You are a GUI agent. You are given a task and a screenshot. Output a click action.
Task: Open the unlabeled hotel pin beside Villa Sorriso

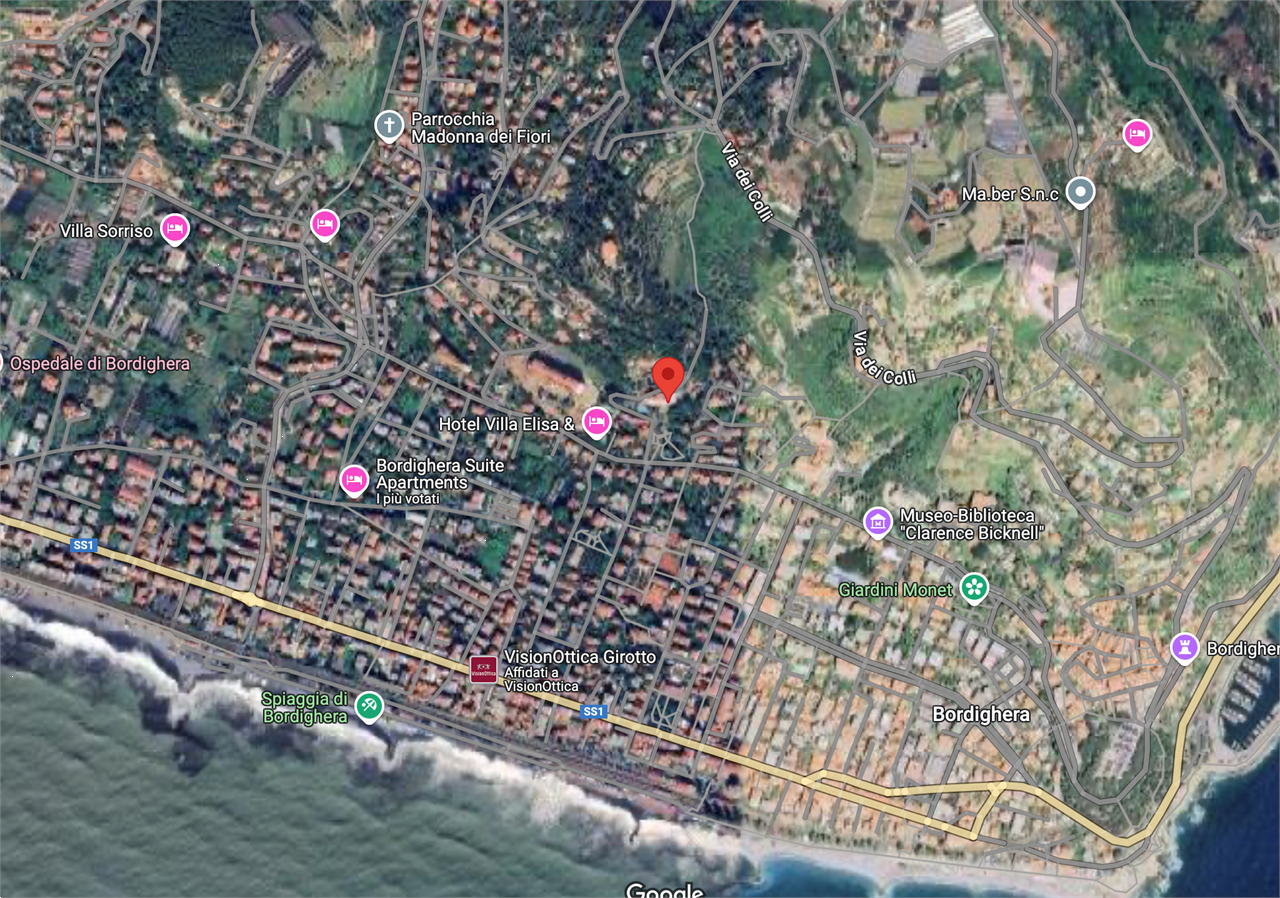(324, 224)
